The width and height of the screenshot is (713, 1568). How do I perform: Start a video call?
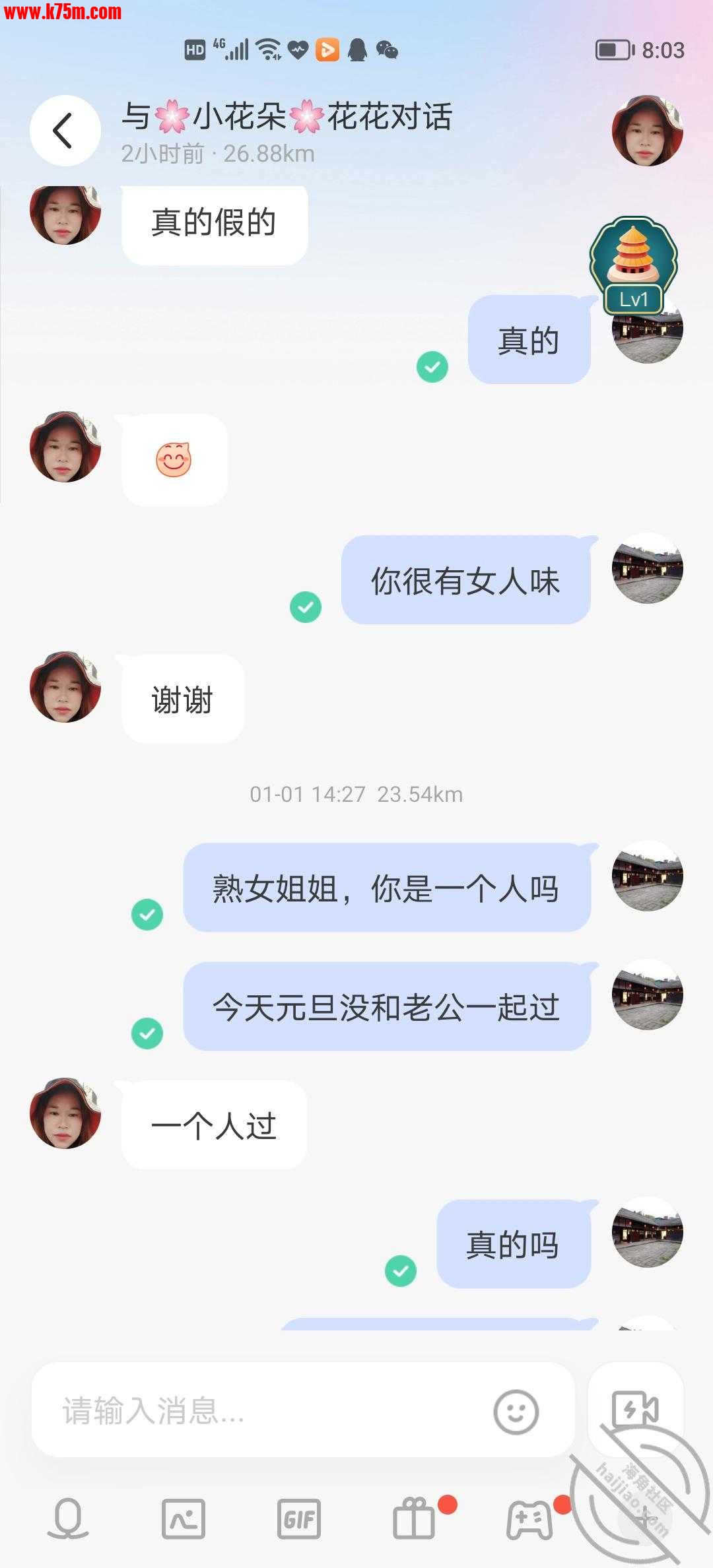[634, 1410]
